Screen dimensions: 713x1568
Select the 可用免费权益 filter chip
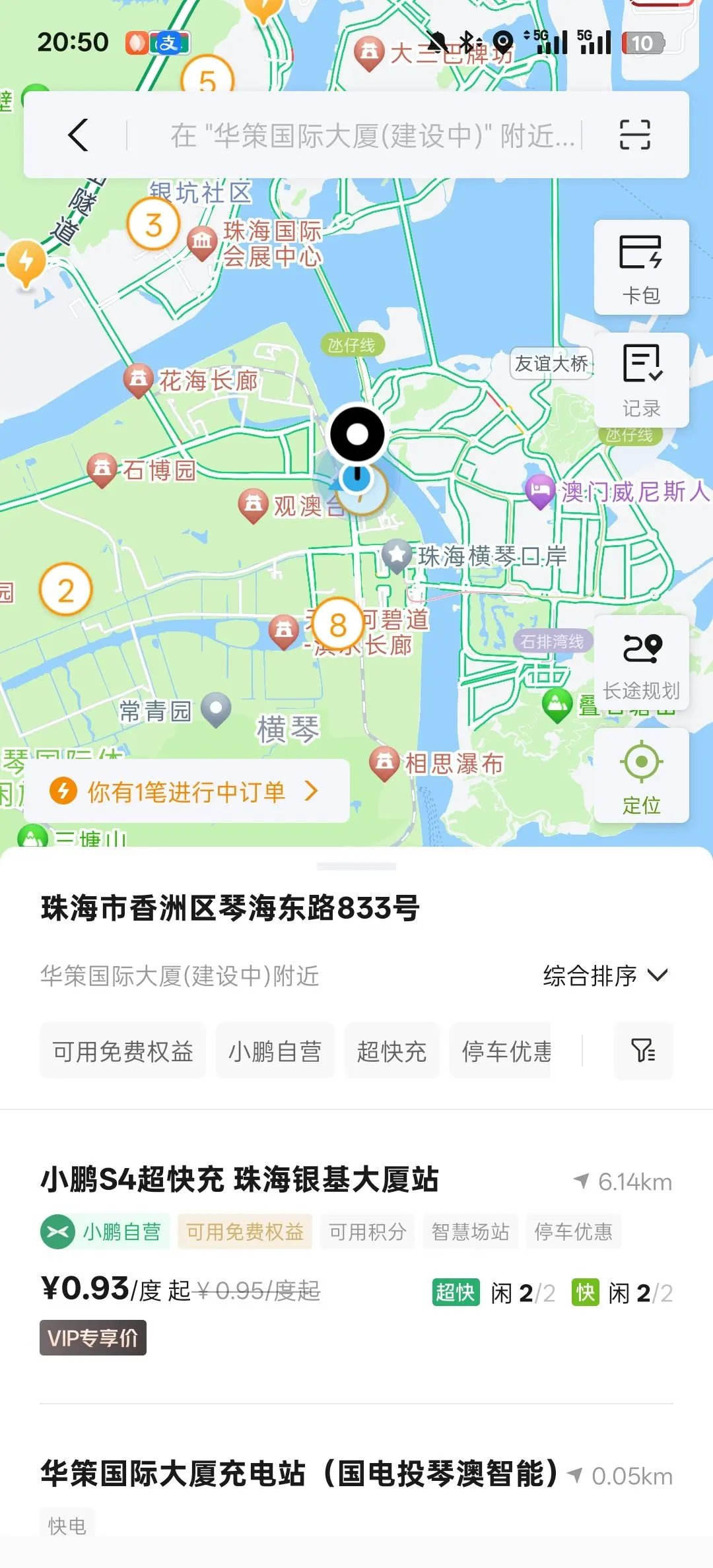[123, 1051]
